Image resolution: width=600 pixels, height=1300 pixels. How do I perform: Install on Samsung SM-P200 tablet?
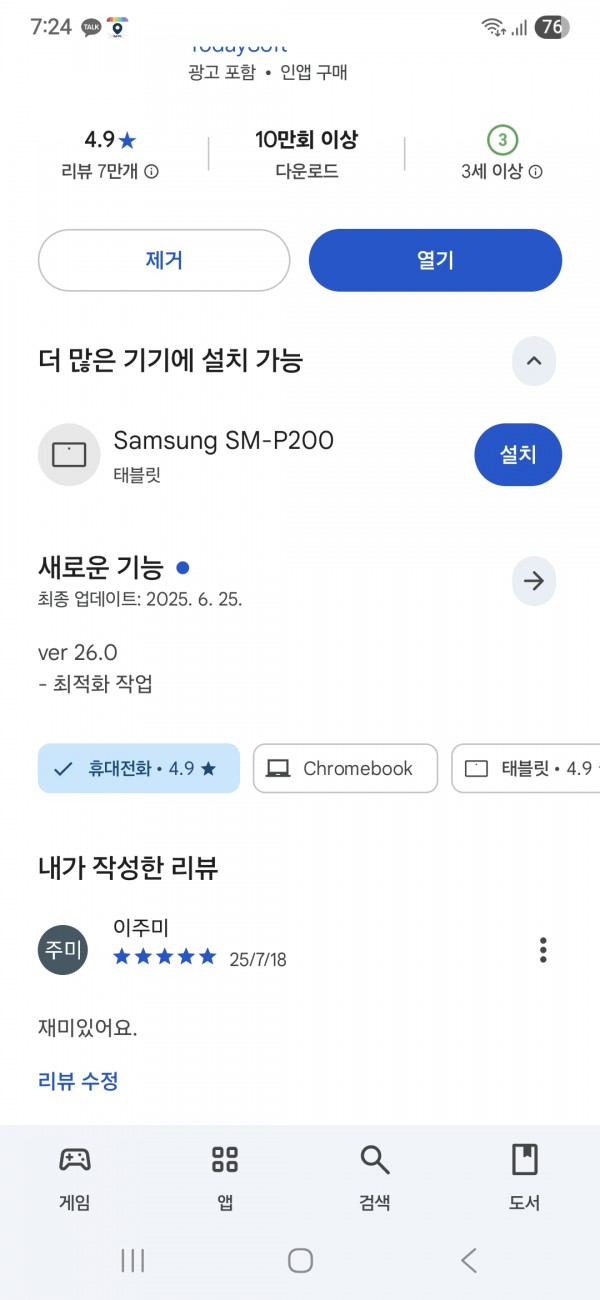click(518, 454)
